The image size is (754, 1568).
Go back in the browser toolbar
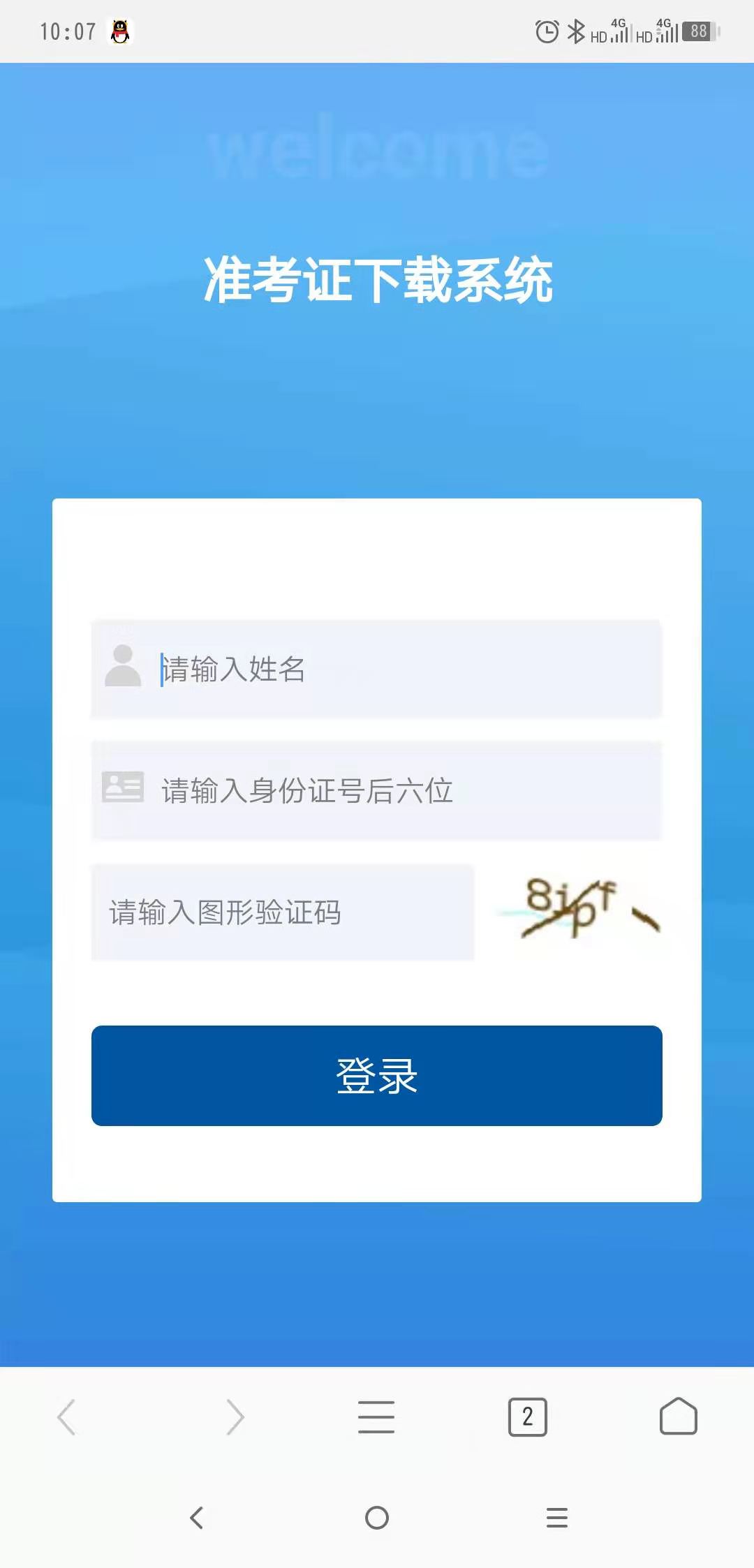(x=67, y=1417)
